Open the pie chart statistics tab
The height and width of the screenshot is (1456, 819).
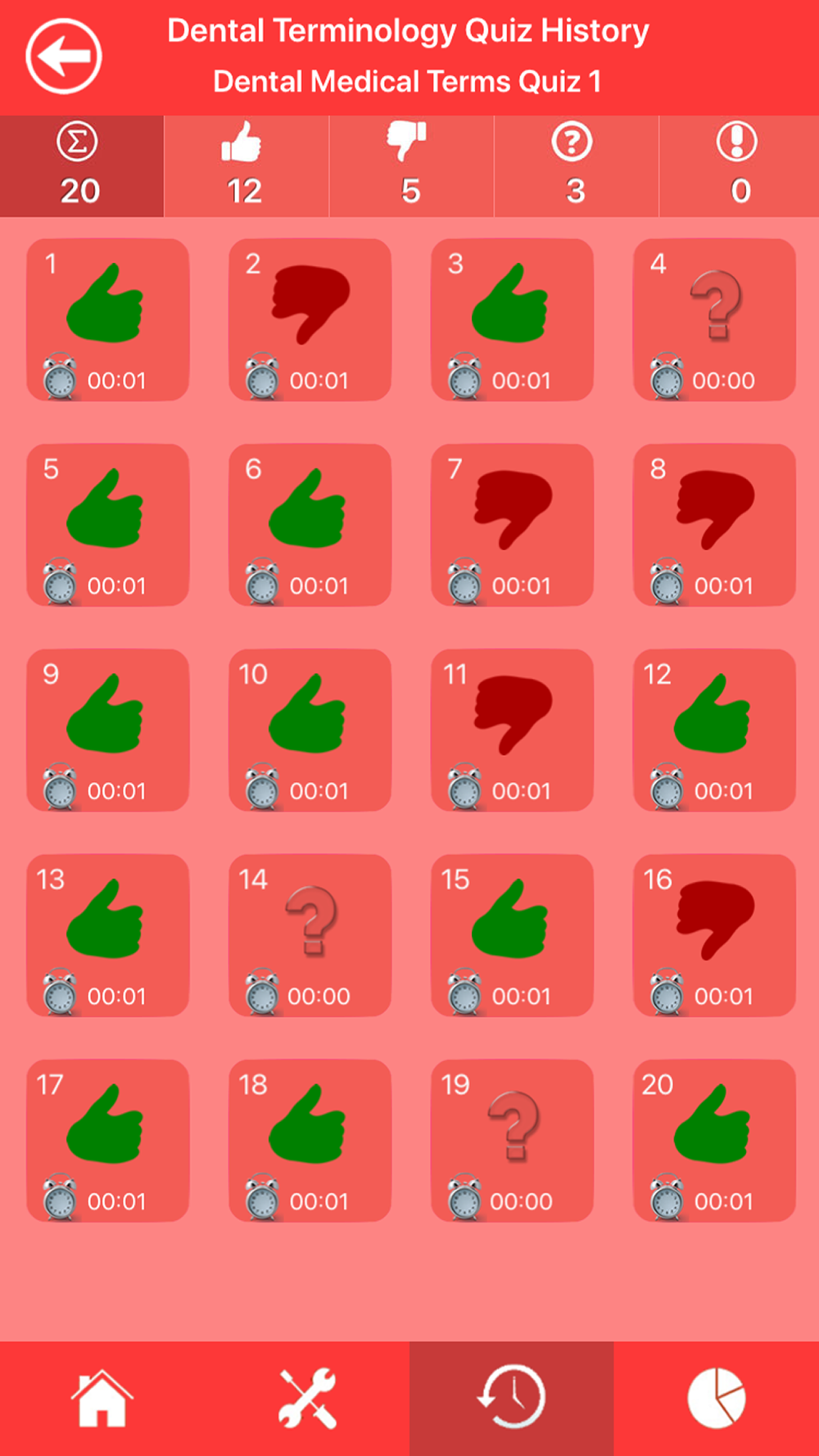click(x=717, y=1398)
